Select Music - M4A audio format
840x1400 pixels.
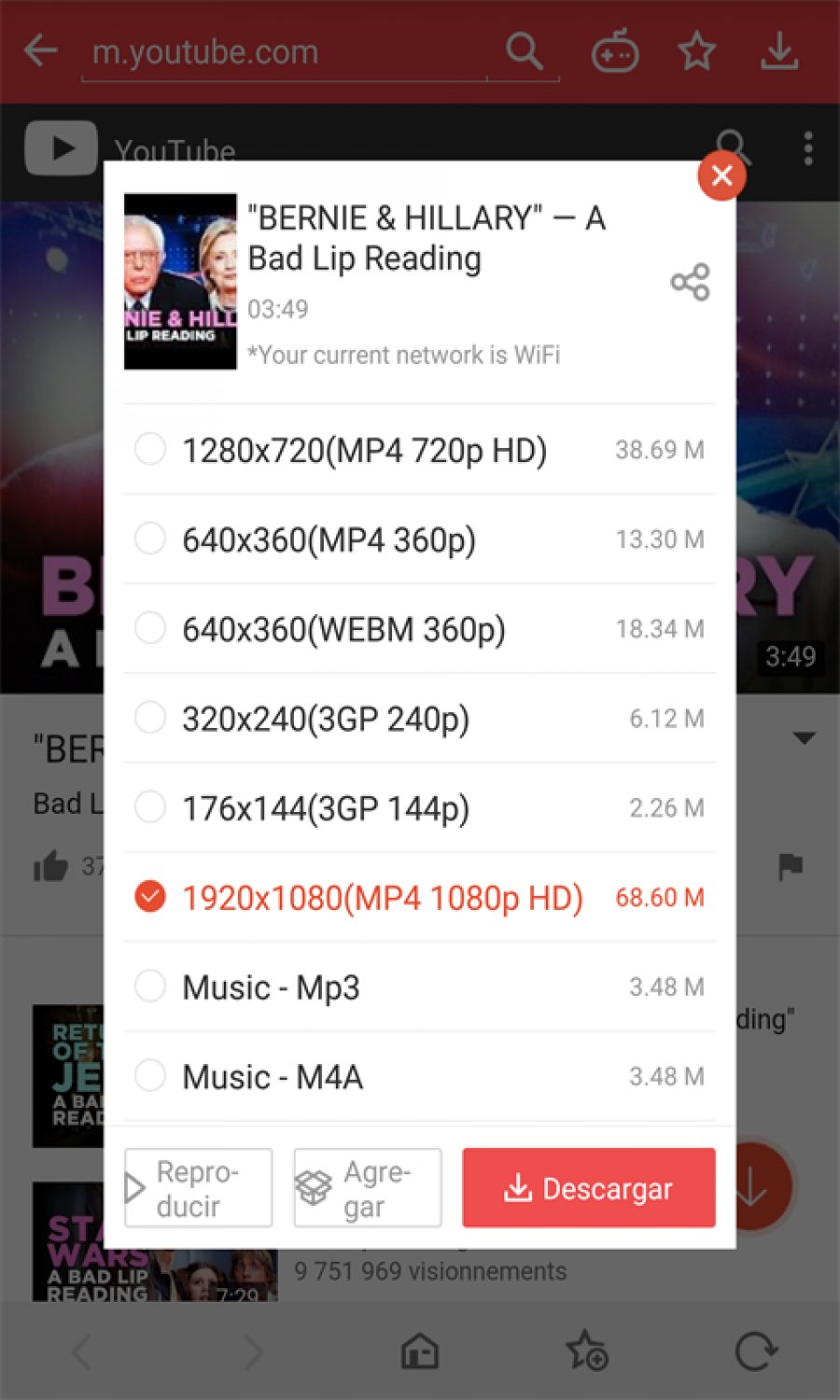coord(420,1077)
